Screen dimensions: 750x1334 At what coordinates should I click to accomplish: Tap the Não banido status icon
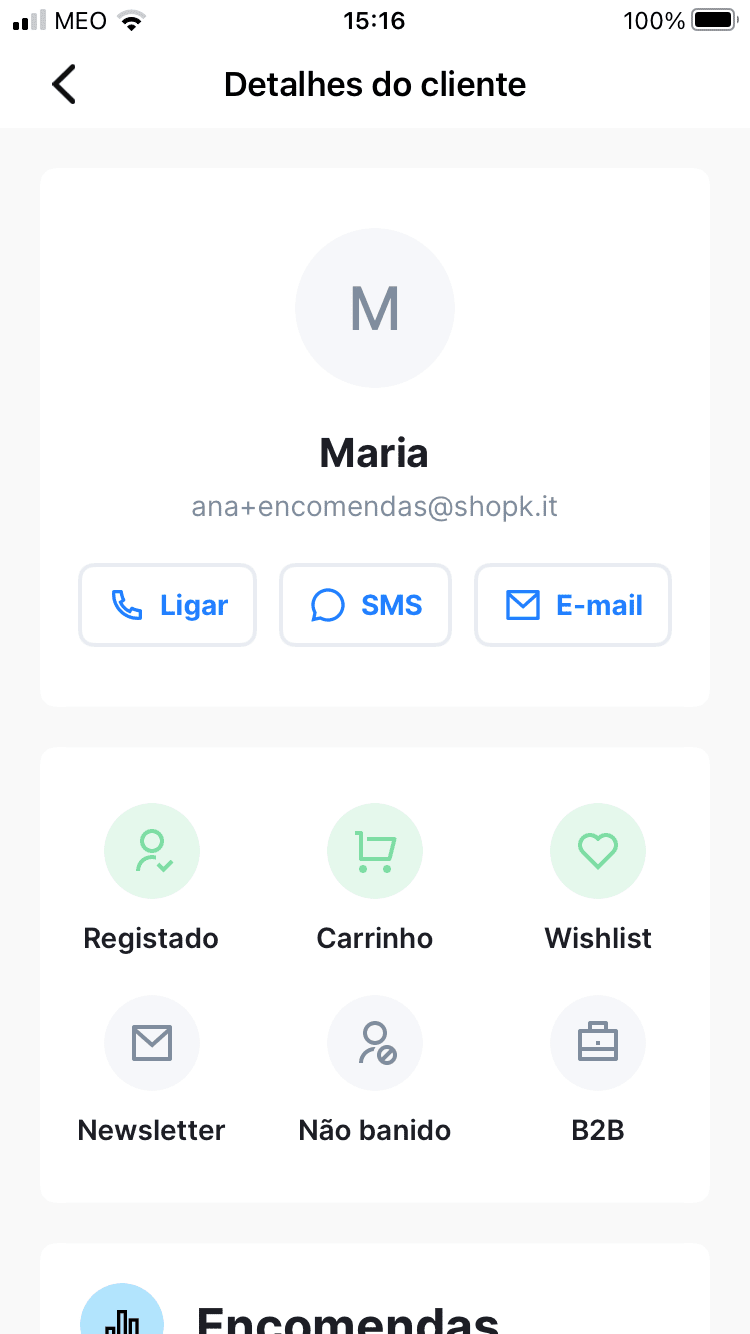point(375,1043)
